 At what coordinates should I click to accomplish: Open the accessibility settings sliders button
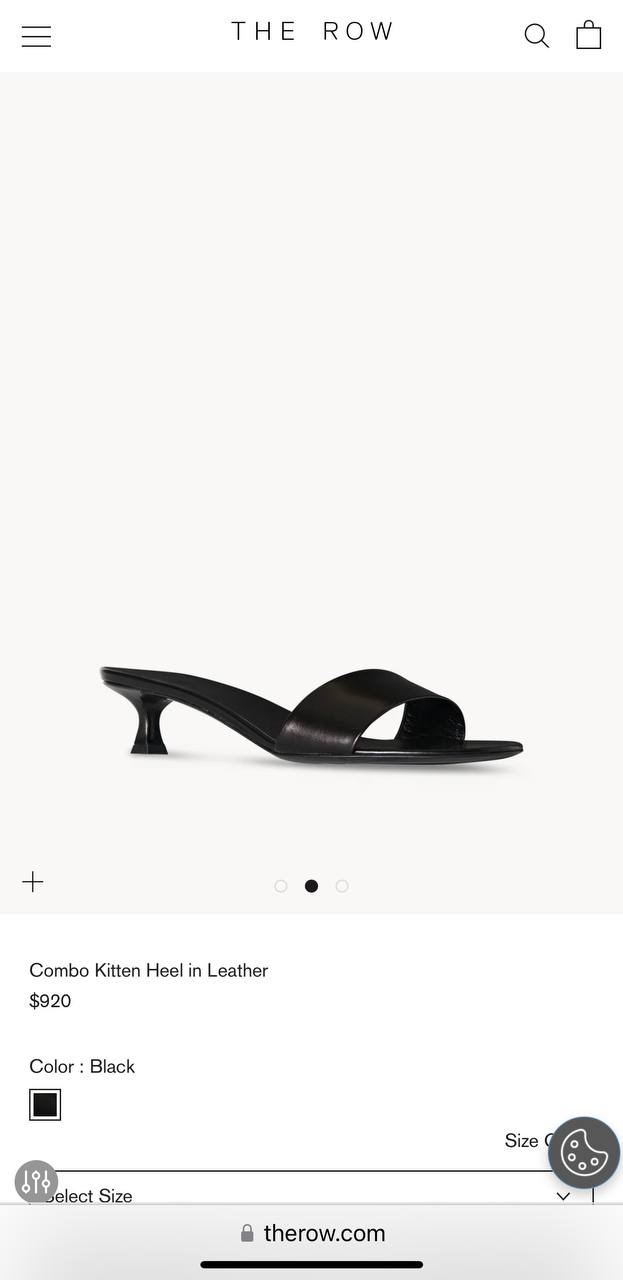[36, 1181]
